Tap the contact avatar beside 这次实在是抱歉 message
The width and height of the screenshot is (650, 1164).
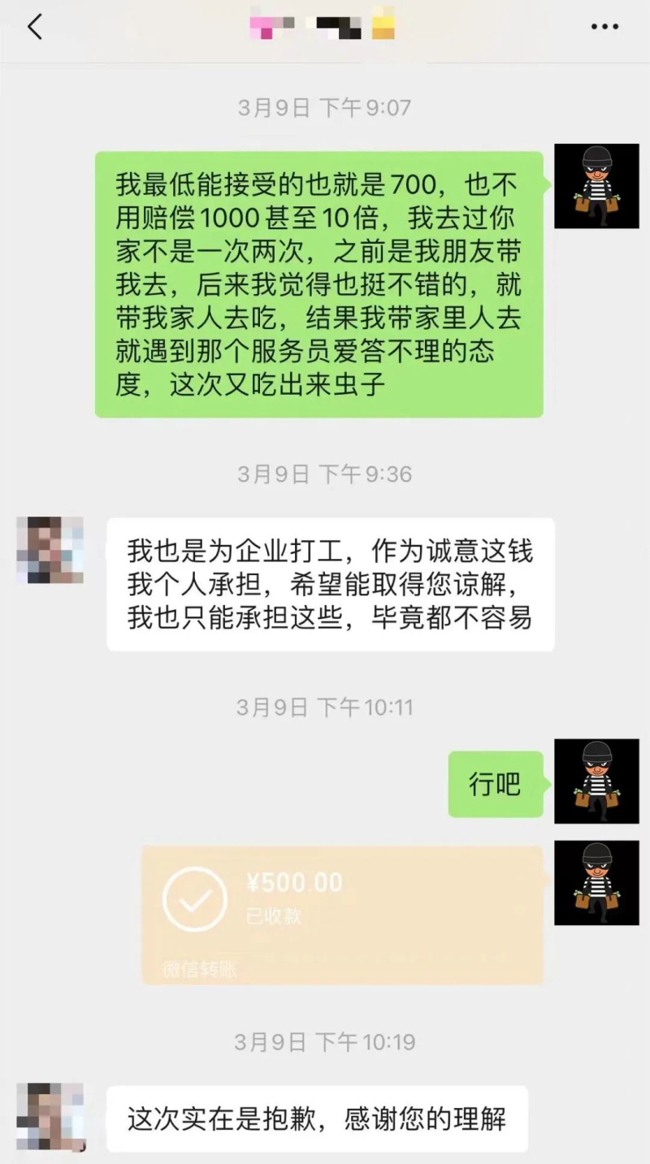[x=50, y=1117]
